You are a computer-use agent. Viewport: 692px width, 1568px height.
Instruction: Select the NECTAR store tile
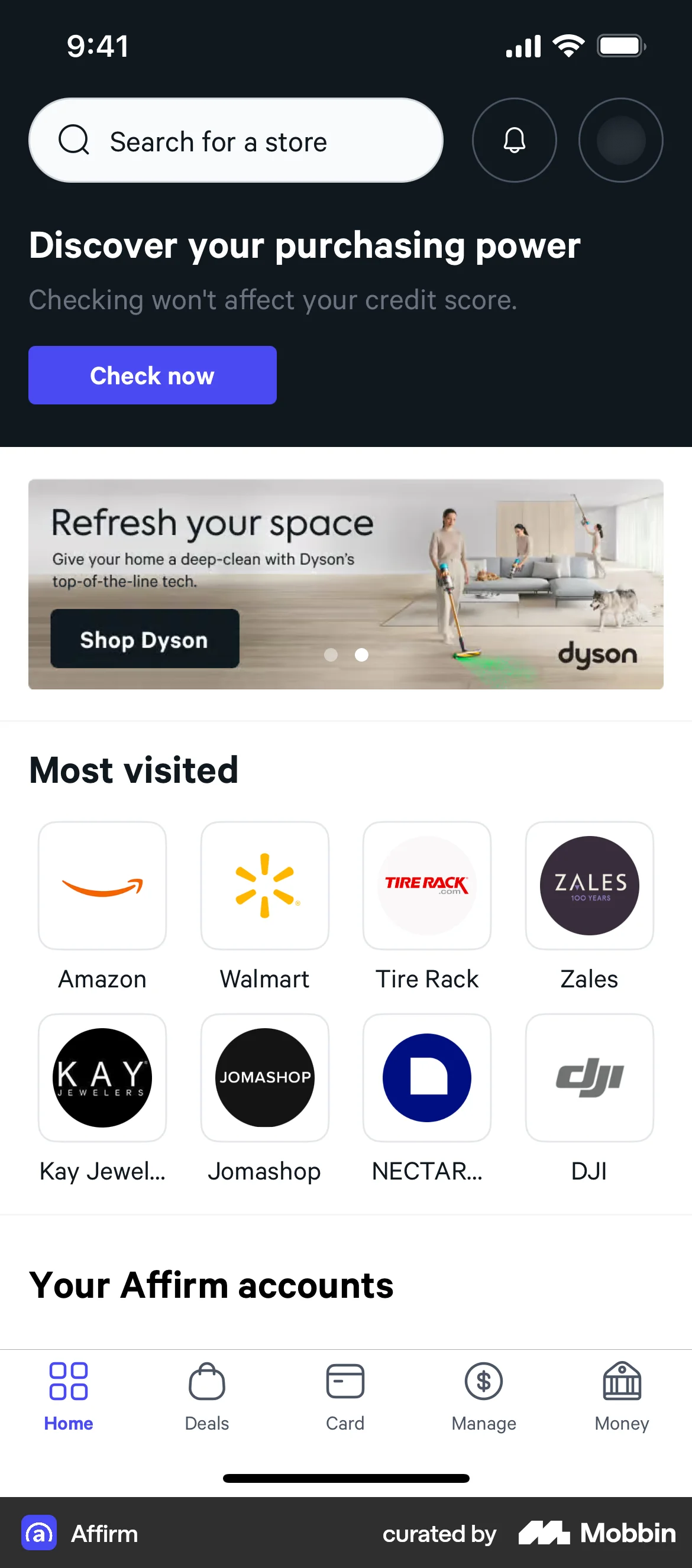pos(426,1077)
